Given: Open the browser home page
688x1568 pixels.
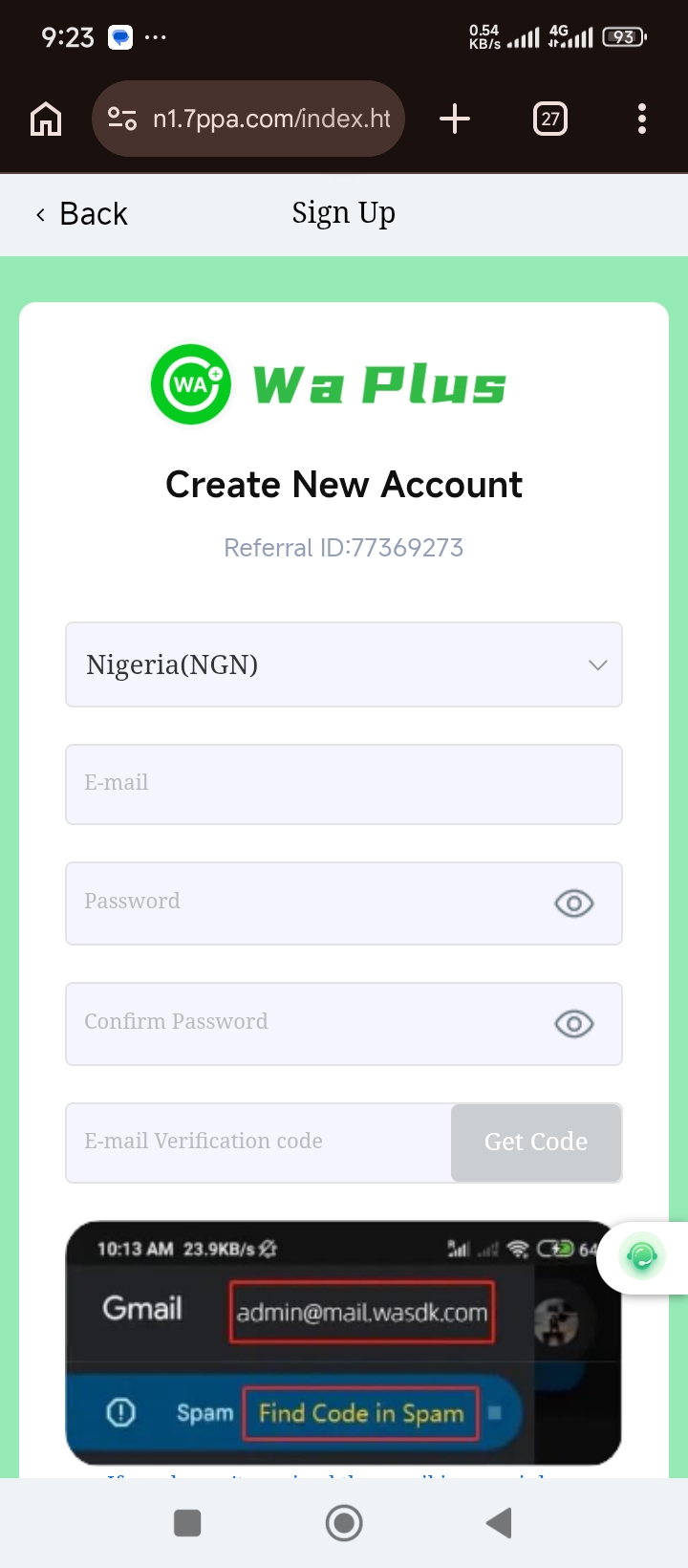Looking at the screenshot, I should point(46,120).
